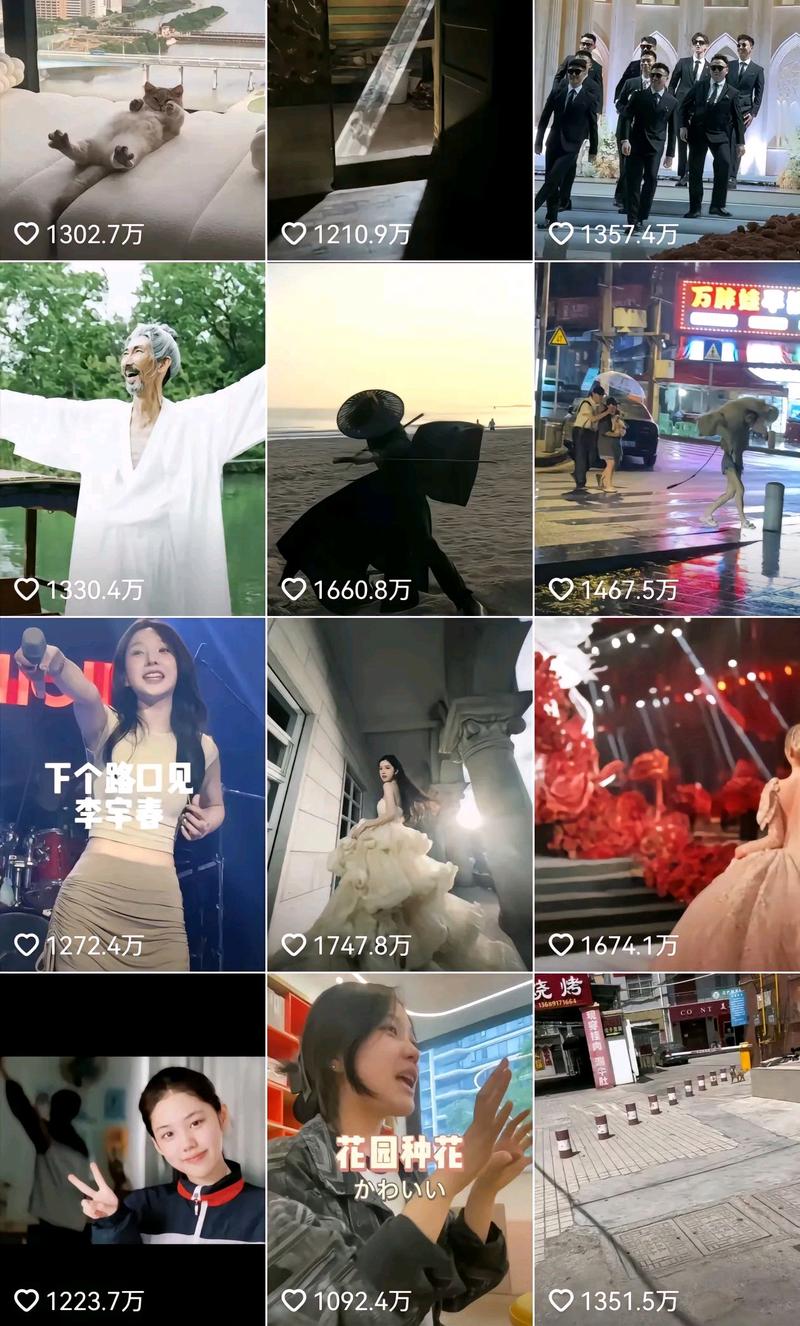The height and width of the screenshot is (1326, 800).
Task: Open the swordsman on beach thumbnail
Action: 400,430
